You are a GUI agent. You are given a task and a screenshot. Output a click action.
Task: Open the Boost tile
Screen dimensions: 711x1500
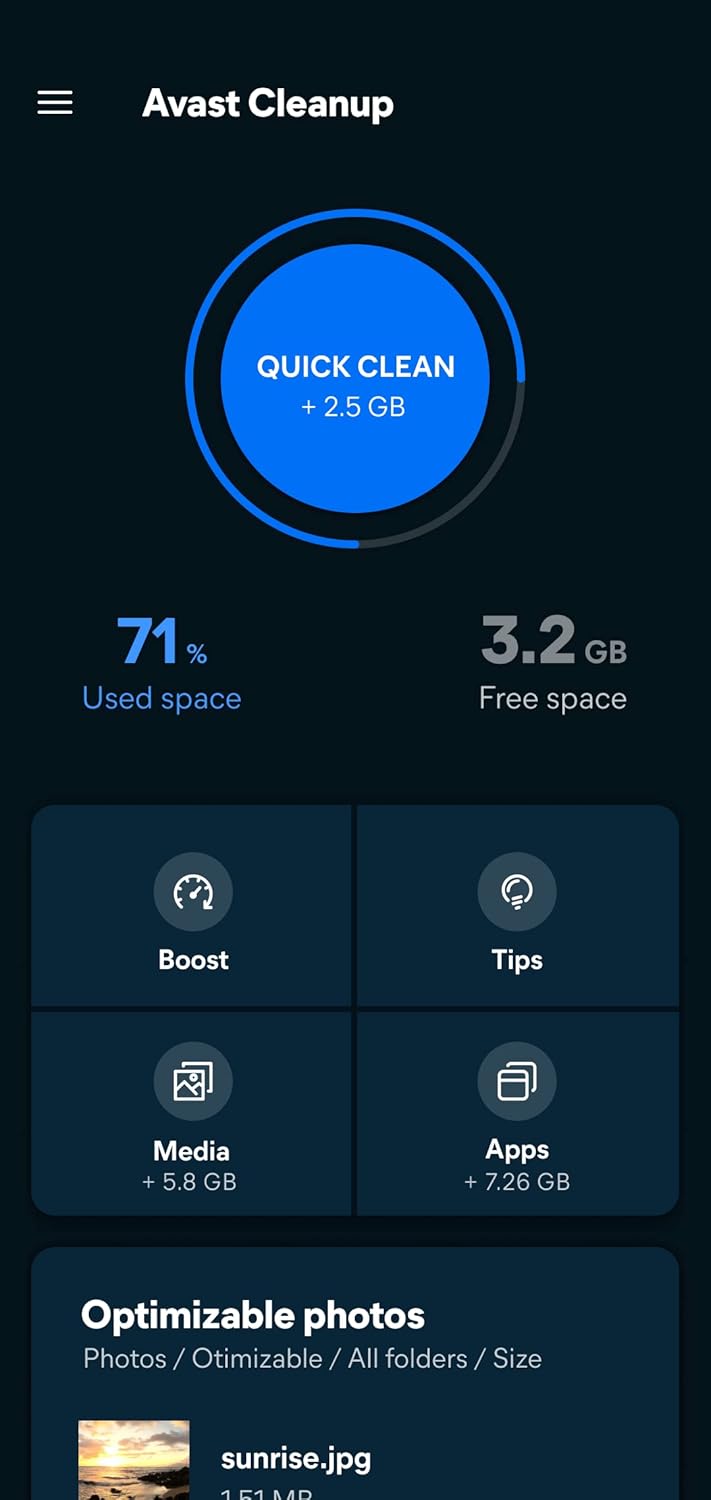coord(192,906)
